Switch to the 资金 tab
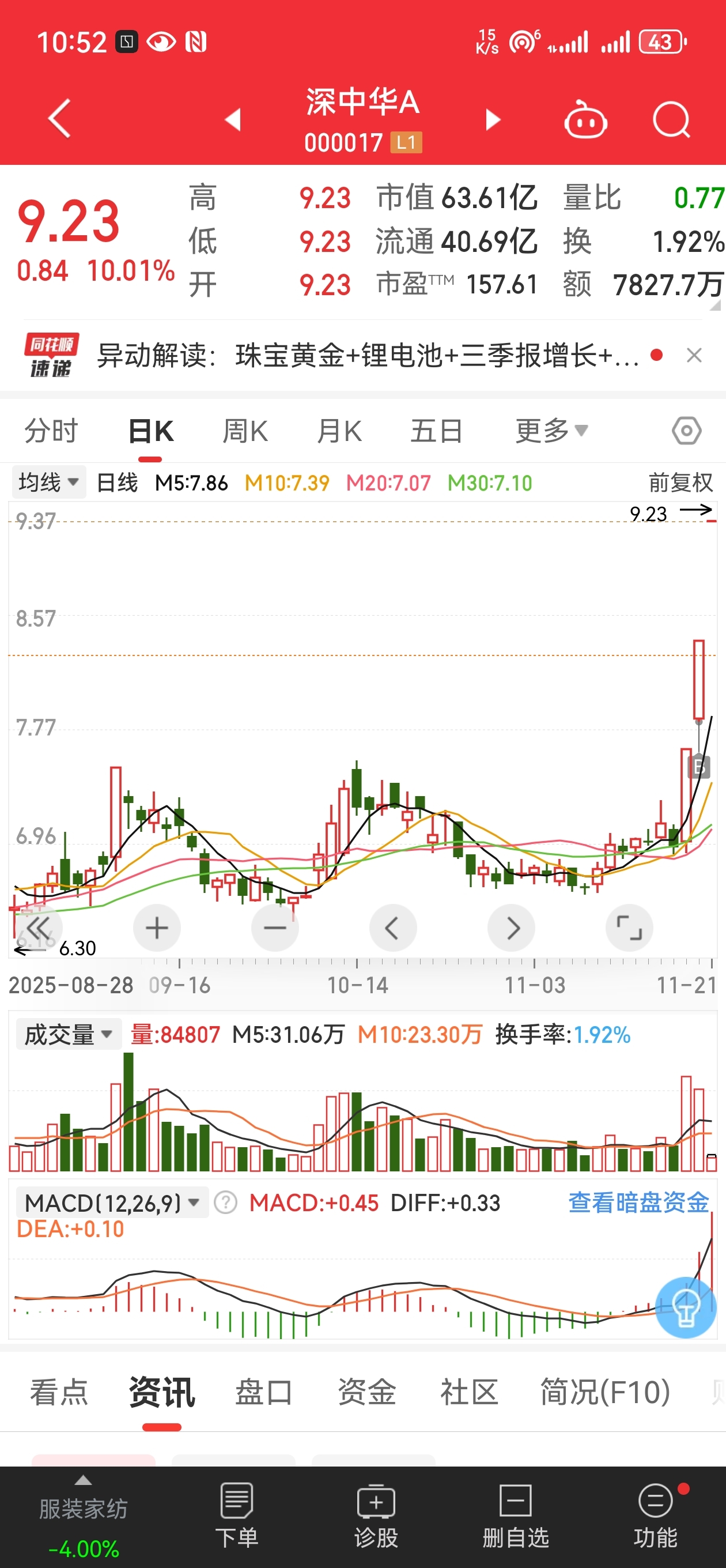The width and height of the screenshot is (726, 1568). (366, 1392)
